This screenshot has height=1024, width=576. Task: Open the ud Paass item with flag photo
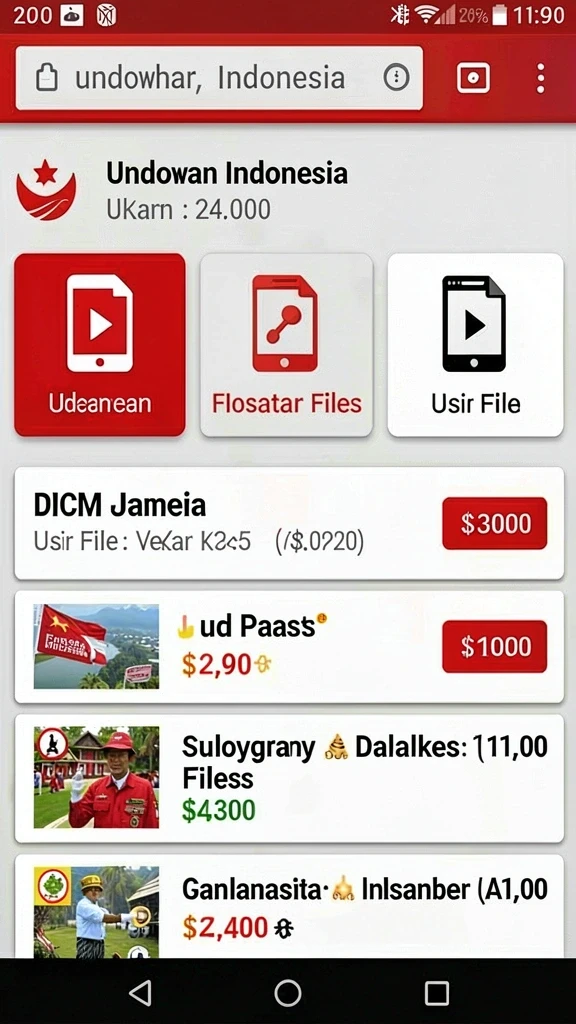pyautogui.click(x=289, y=647)
